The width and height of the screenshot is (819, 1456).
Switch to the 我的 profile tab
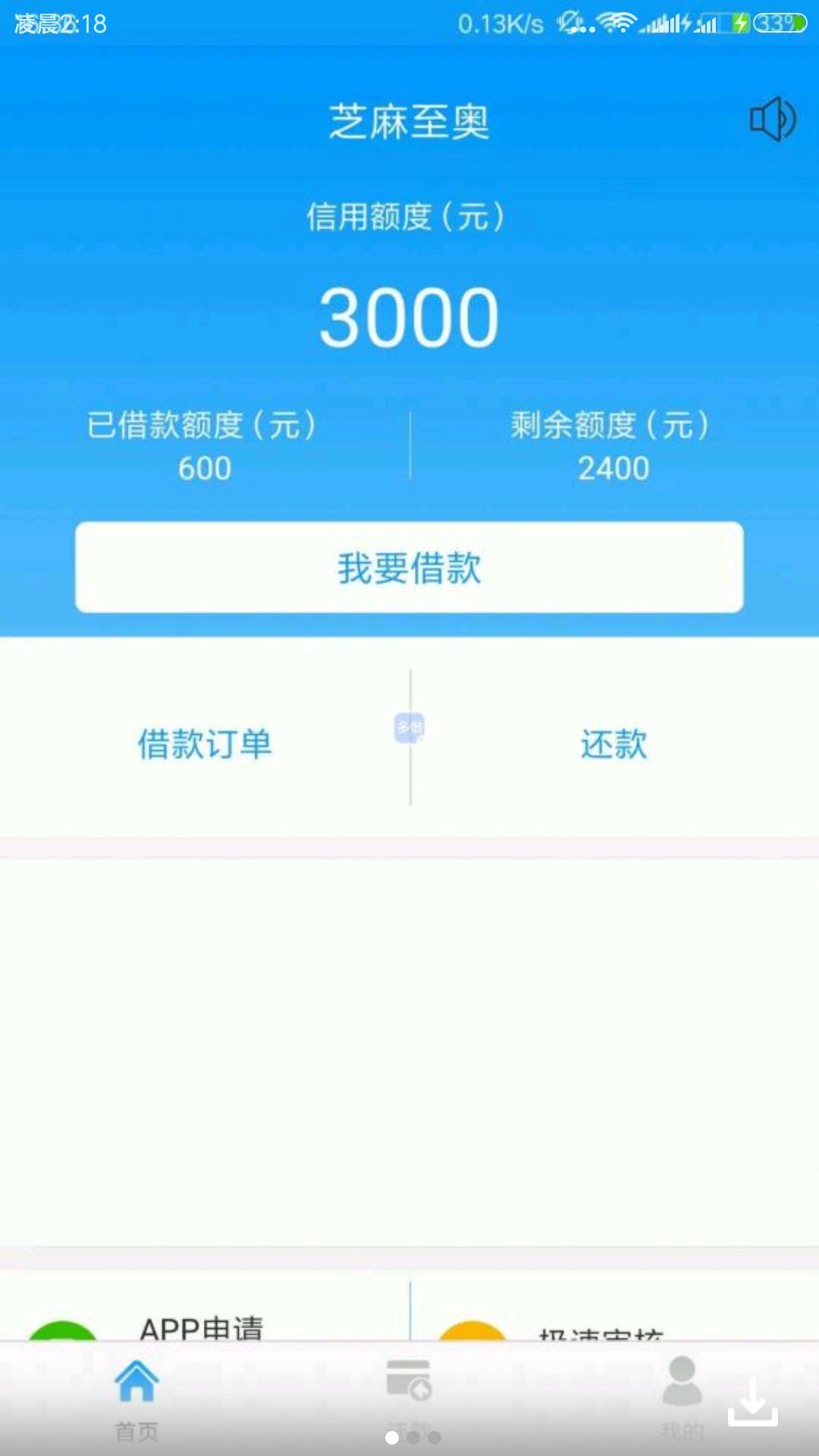click(682, 1399)
